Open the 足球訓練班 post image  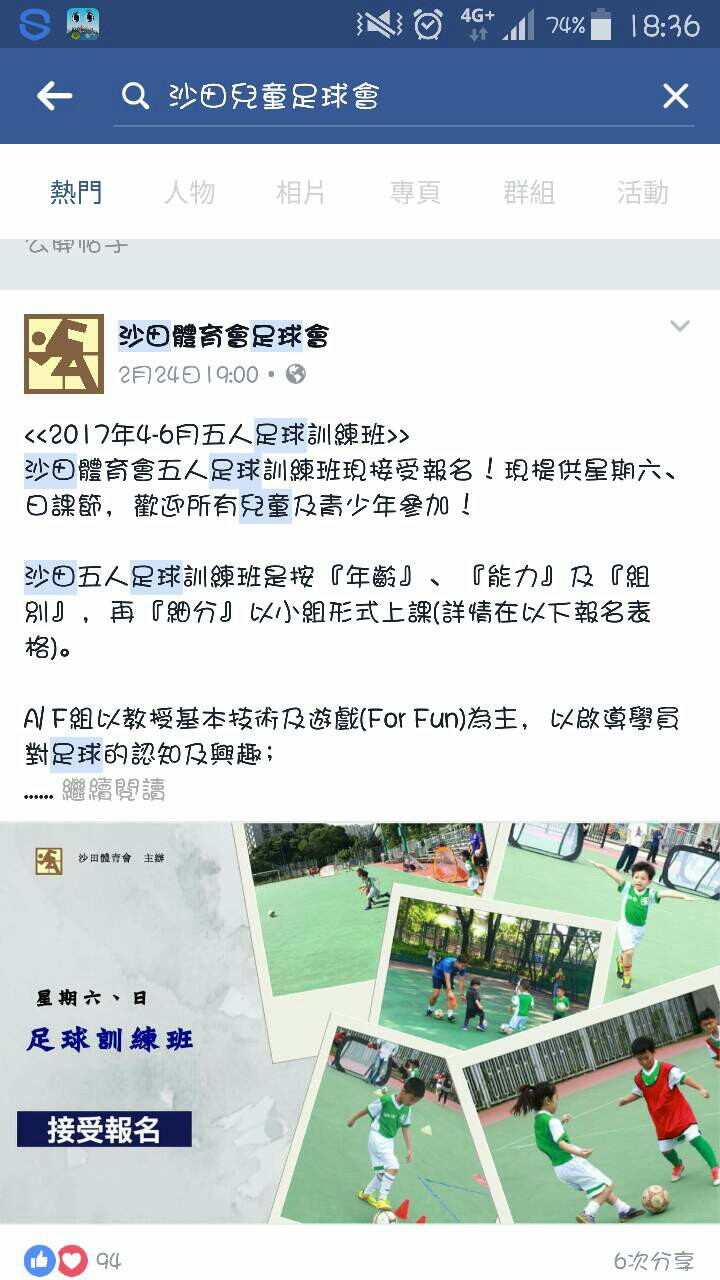point(360,1022)
